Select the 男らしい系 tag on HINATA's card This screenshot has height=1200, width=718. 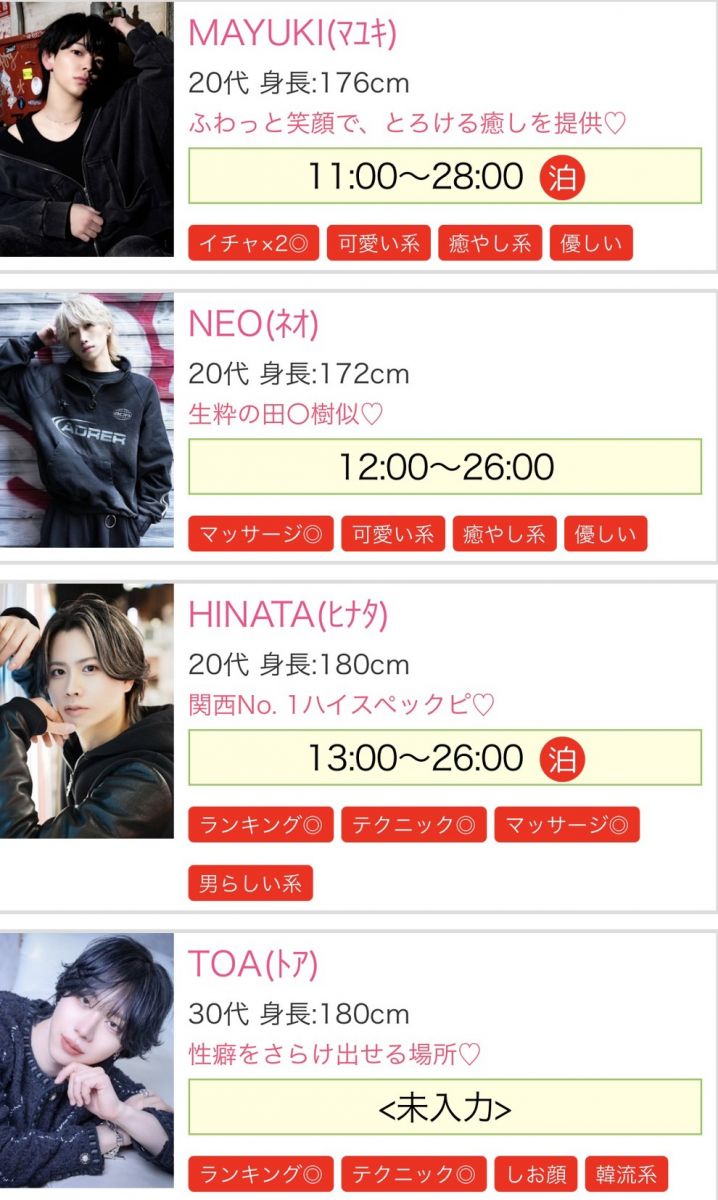pyautogui.click(x=250, y=883)
